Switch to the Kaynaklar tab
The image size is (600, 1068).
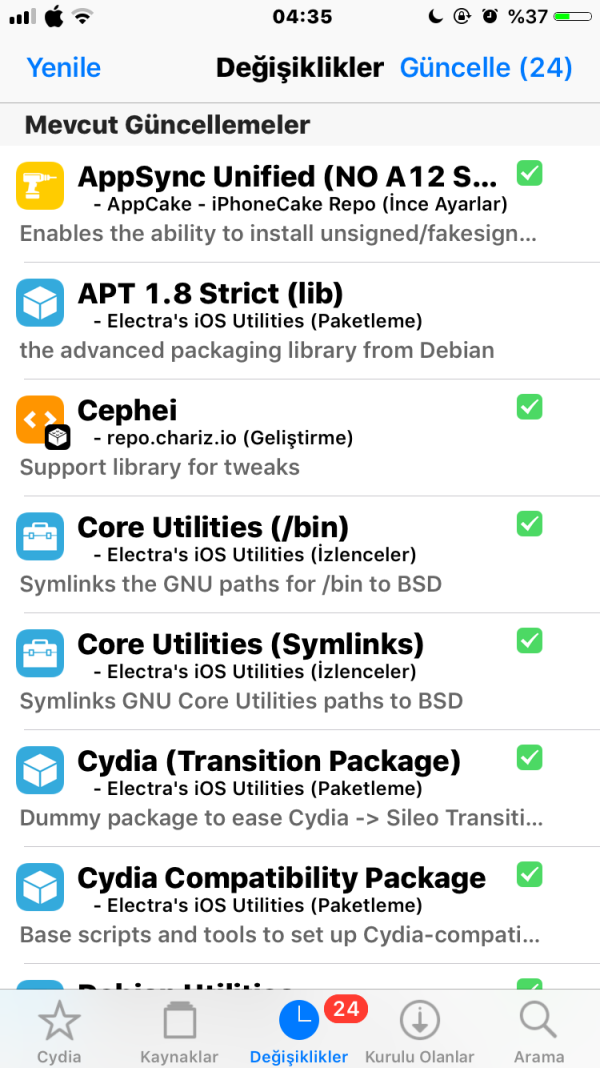(x=179, y=1030)
